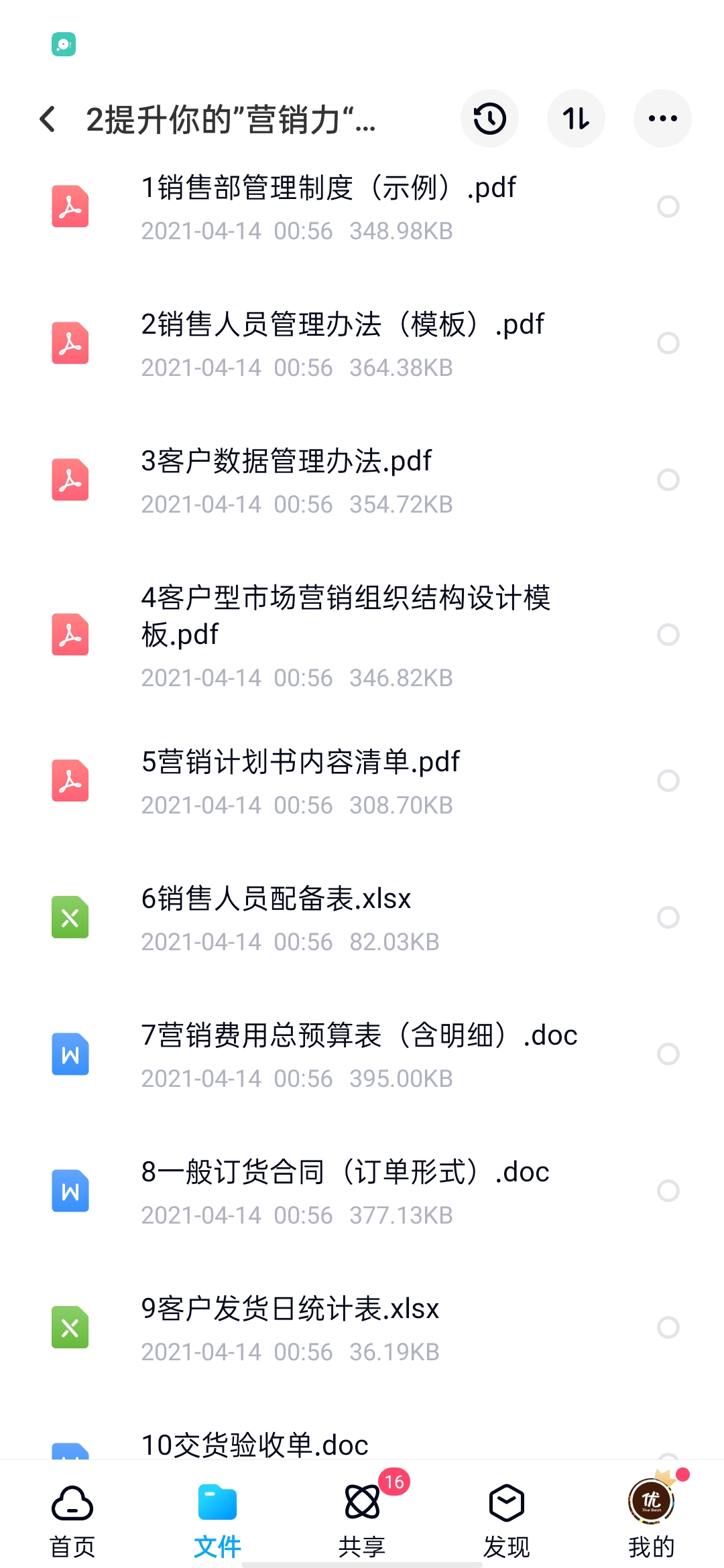Open 9客户发货日统计表 Excel icon
724x1568 pixels.
pos(70,1328)
